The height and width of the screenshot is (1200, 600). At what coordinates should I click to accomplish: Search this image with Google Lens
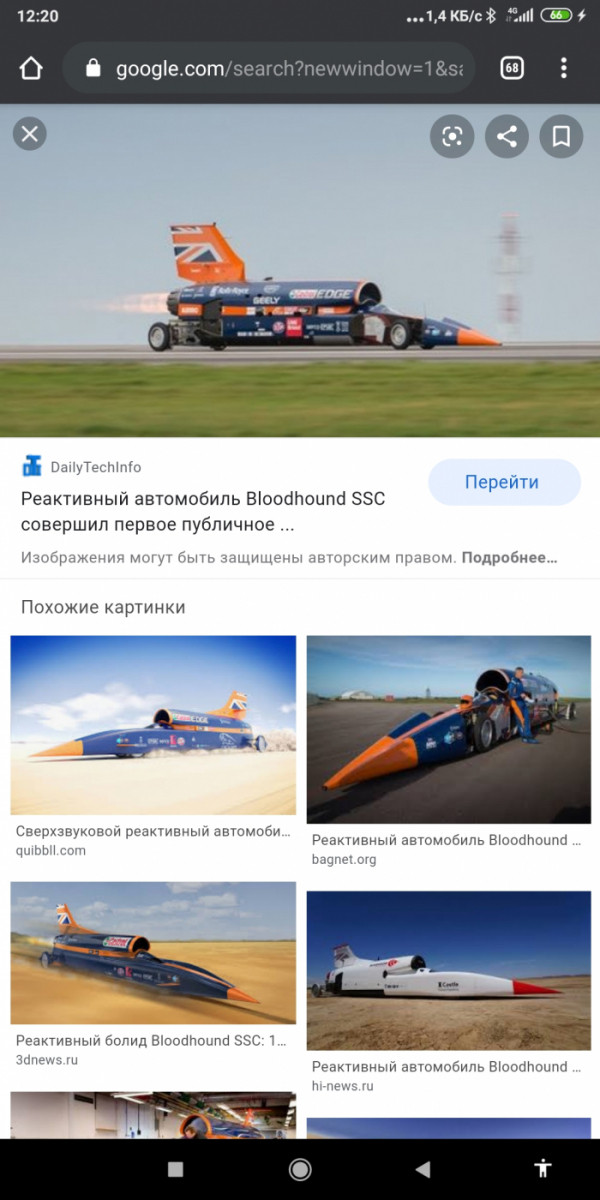tap(452, 136)
